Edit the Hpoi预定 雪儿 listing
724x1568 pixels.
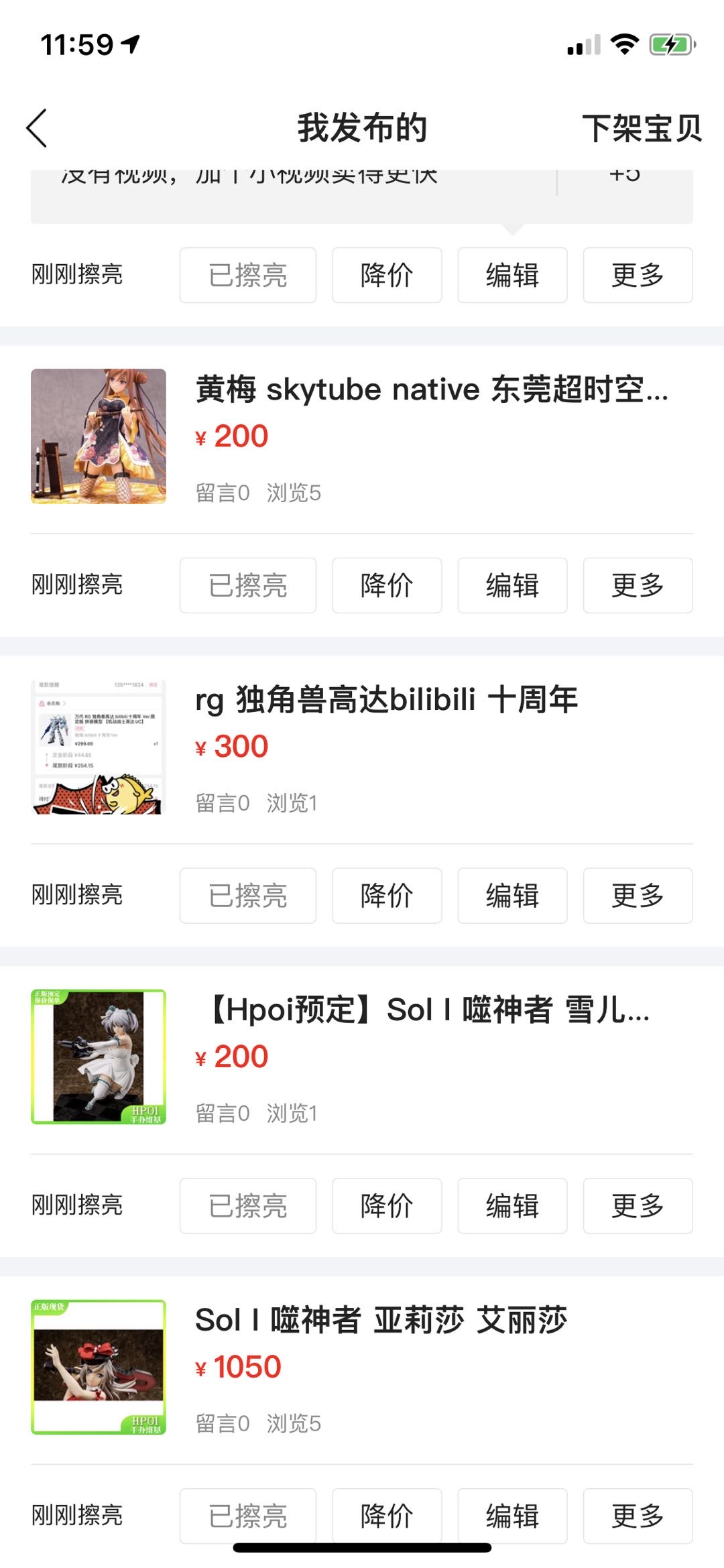point(512,1205)
